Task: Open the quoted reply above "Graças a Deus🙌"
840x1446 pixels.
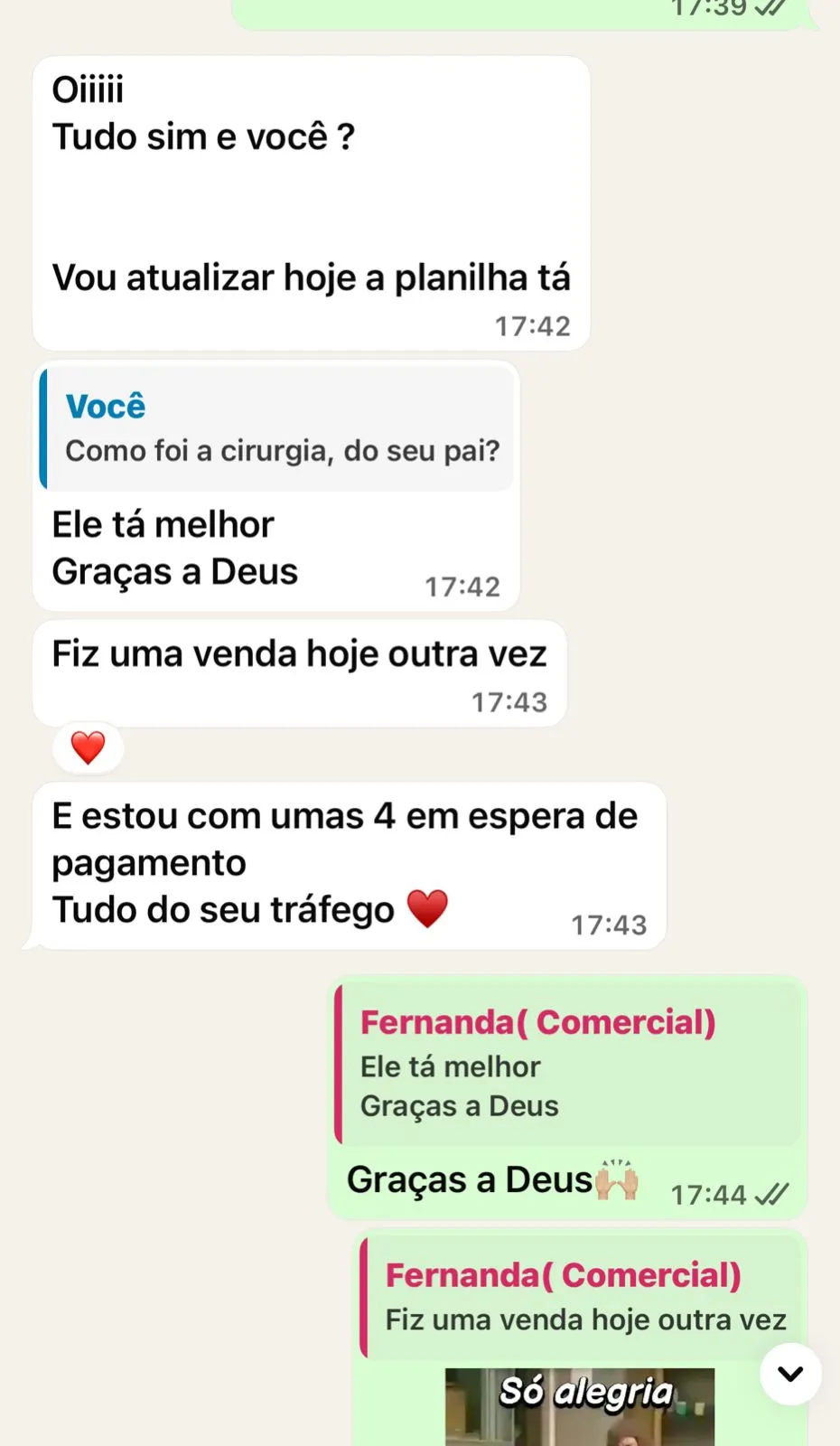Action: click(x=567, y=1064)
